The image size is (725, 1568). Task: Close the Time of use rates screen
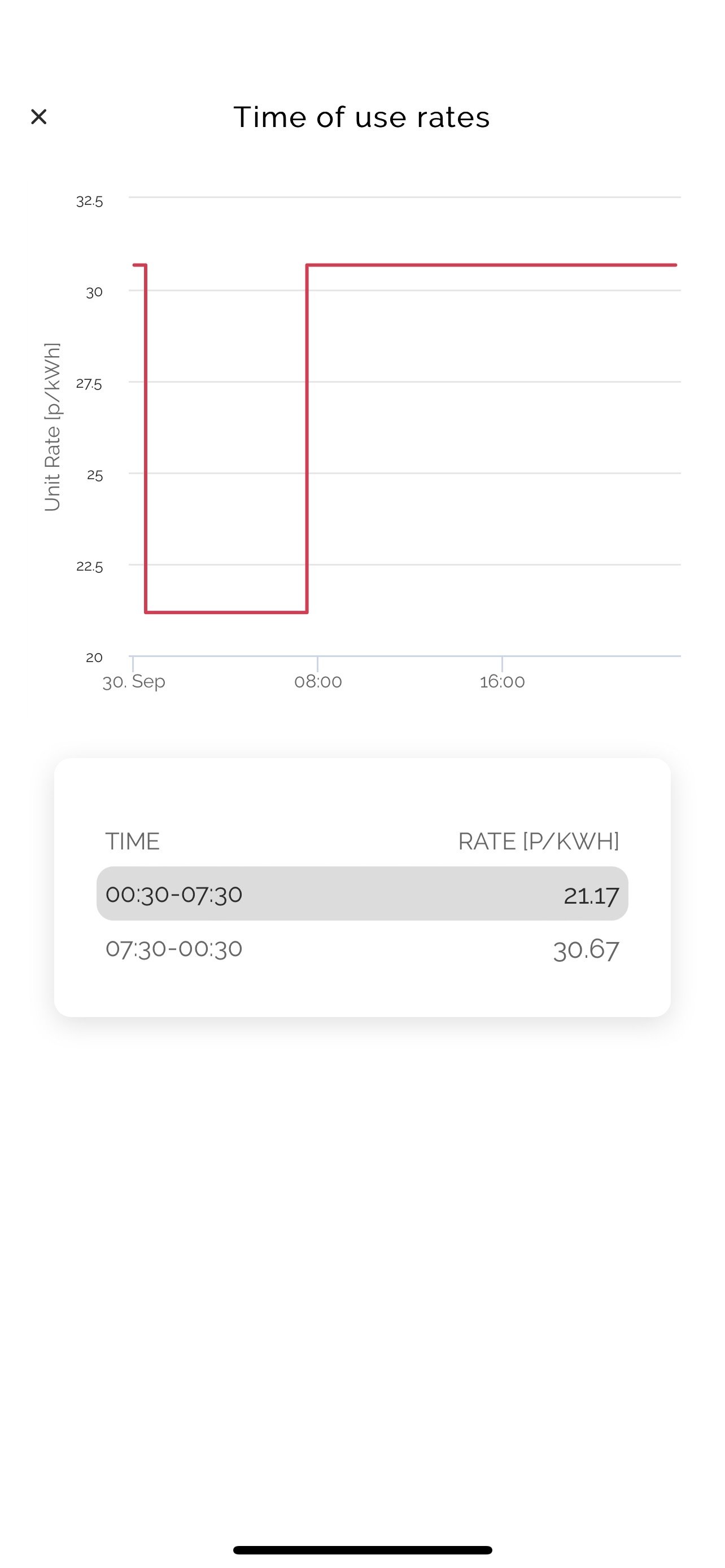click(39, 116)
